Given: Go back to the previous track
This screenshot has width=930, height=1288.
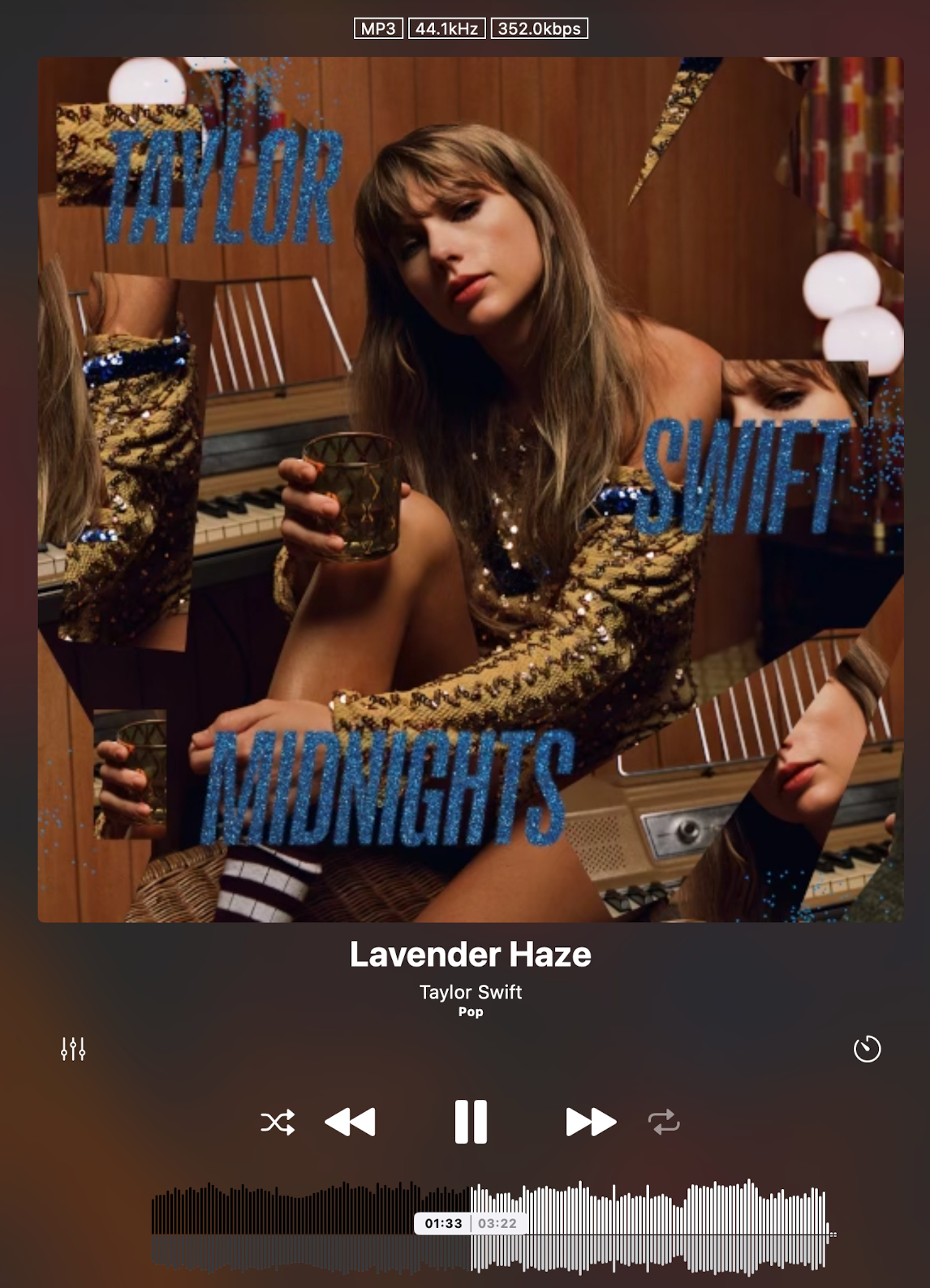Looking at the screenshot, I should [350, 1122].
